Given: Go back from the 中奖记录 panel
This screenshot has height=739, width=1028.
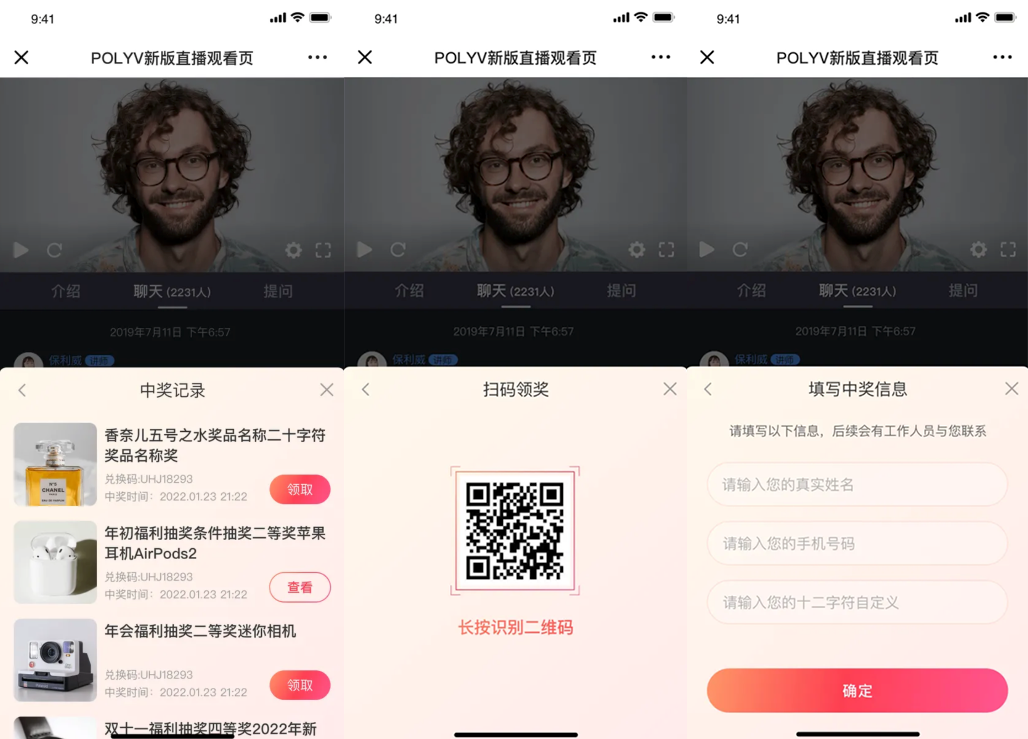Looking at the screenshot, I should coord(22,390).
